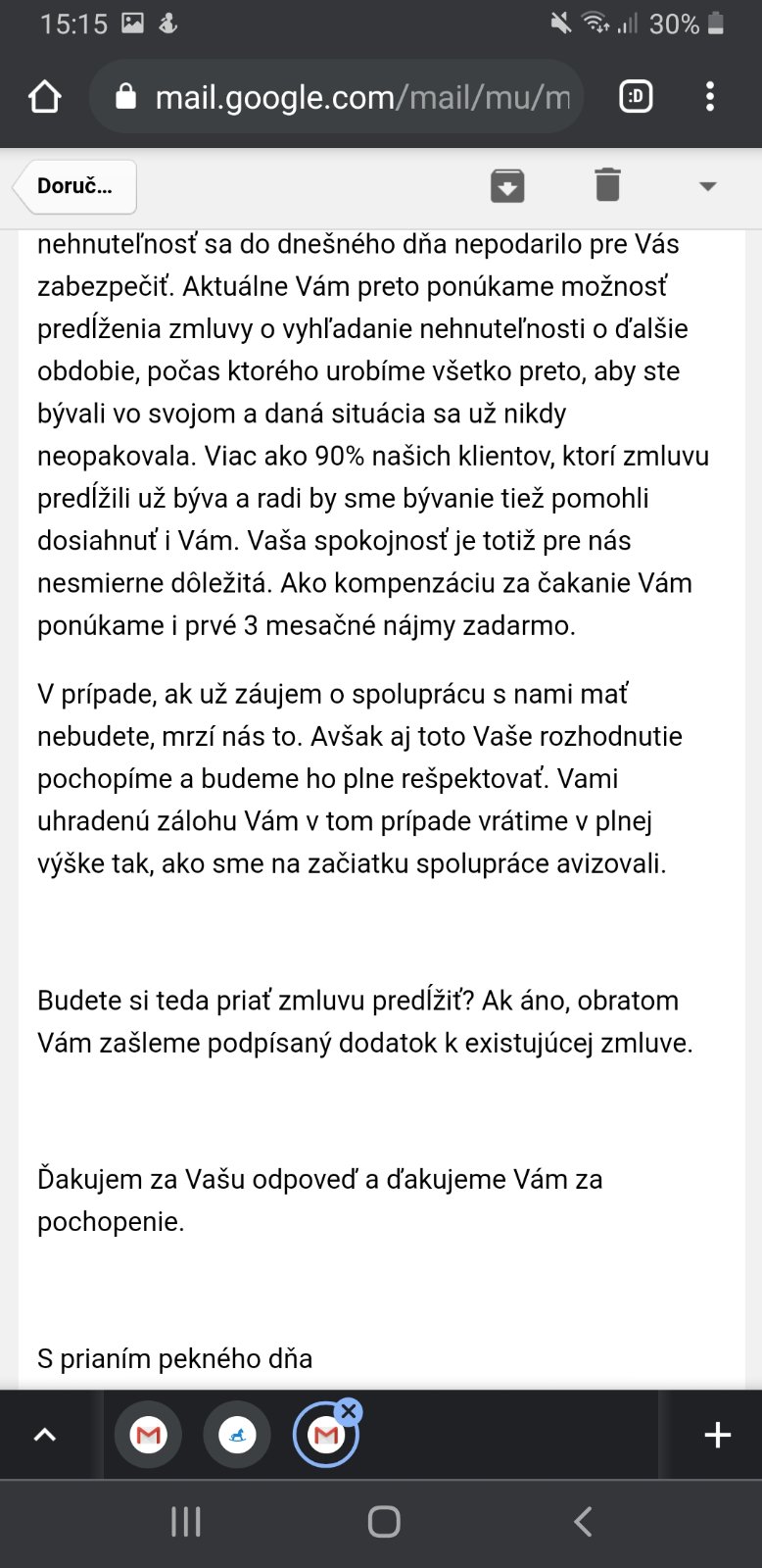Return to the Doruč... inbox
762x1568 pixels.
pos(75,186)
